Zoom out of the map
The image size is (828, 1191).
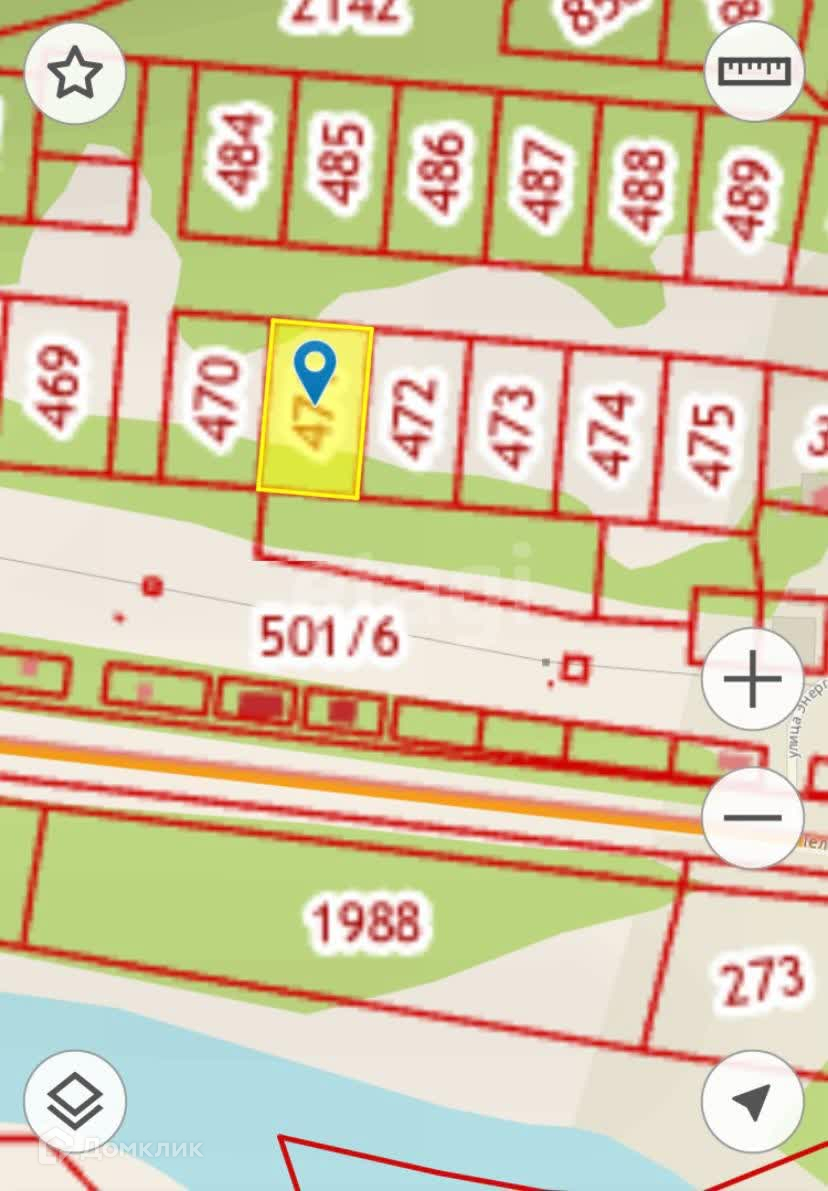tap(752, 817)
